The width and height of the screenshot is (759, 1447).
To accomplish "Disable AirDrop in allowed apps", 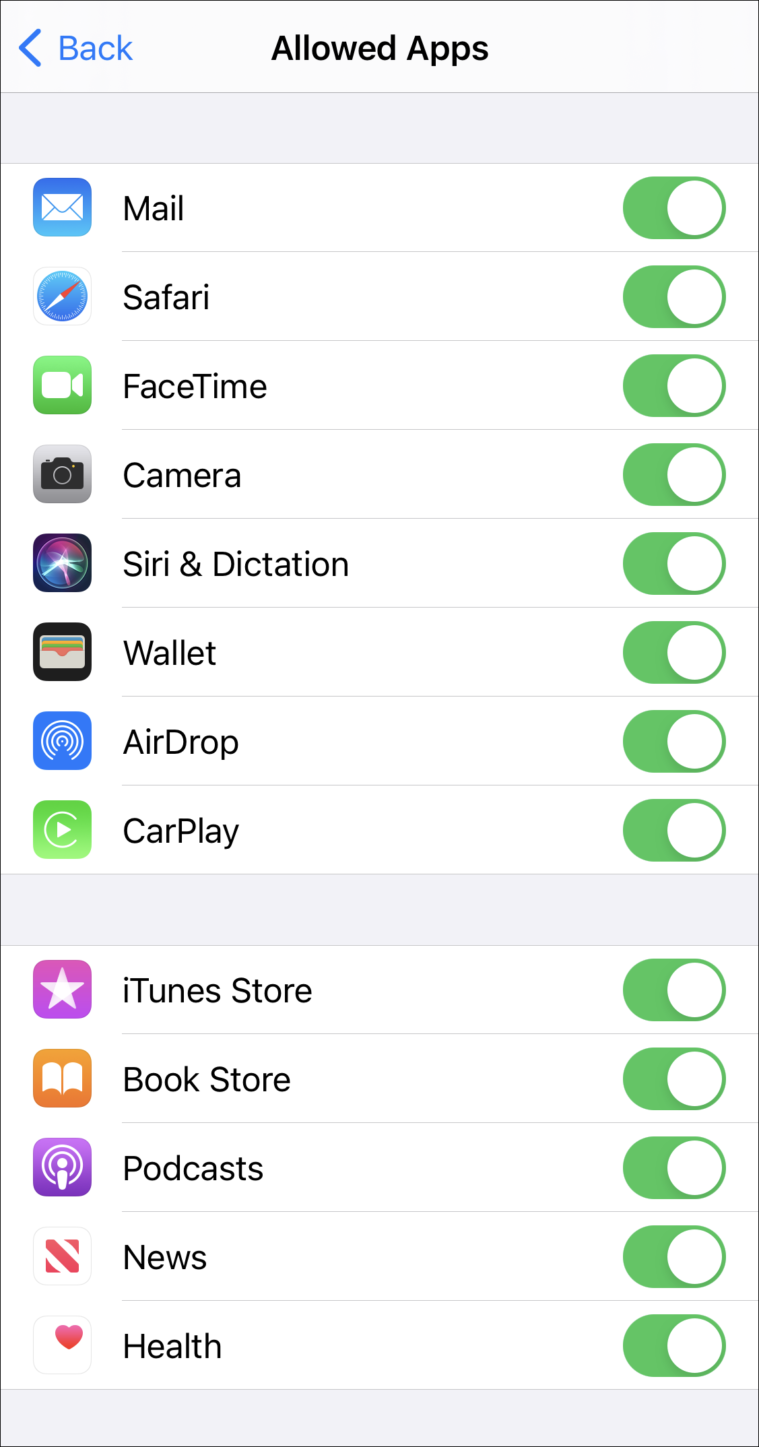I will (673, 742).
